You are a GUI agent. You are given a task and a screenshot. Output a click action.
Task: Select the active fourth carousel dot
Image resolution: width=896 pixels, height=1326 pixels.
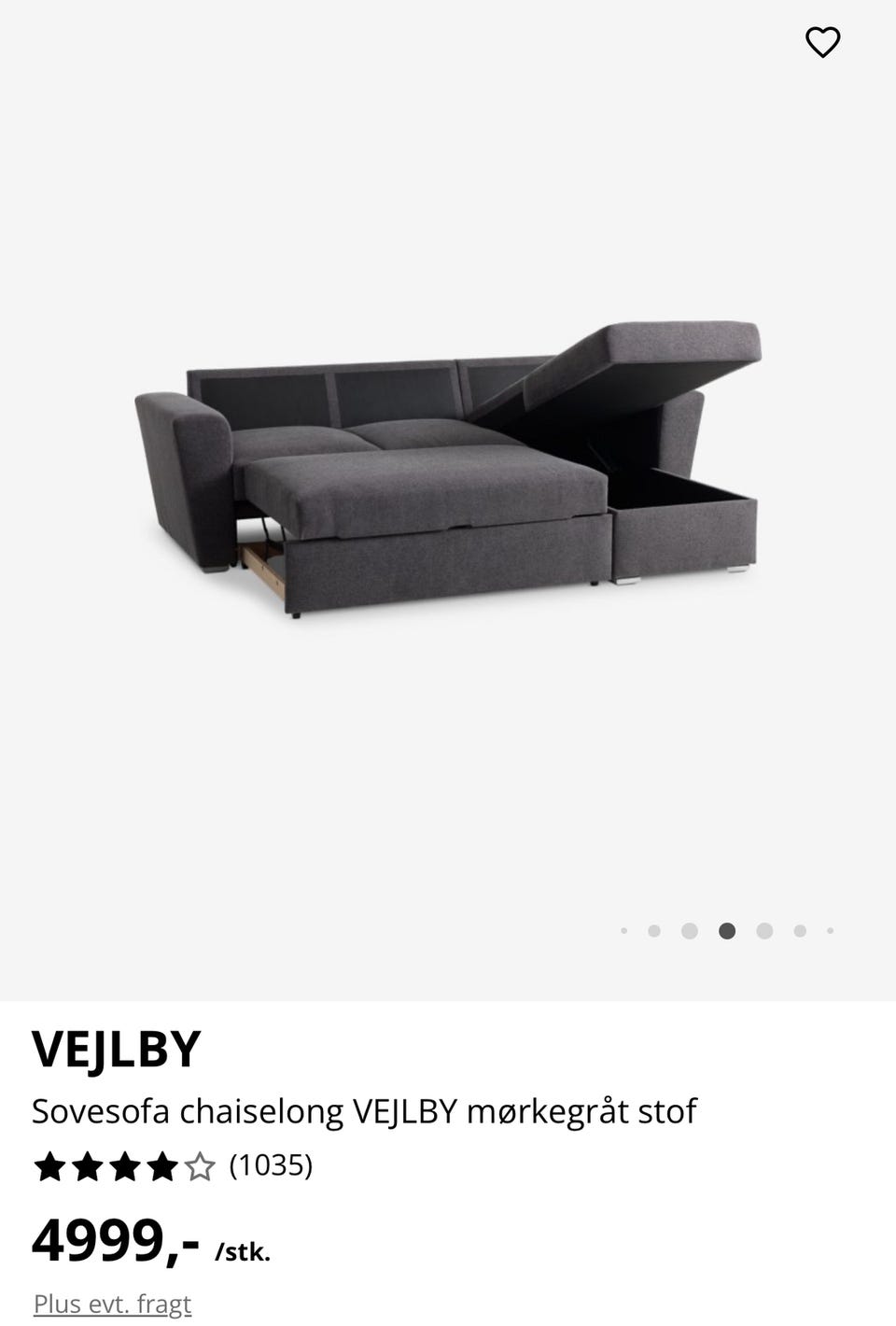(728, 930)
